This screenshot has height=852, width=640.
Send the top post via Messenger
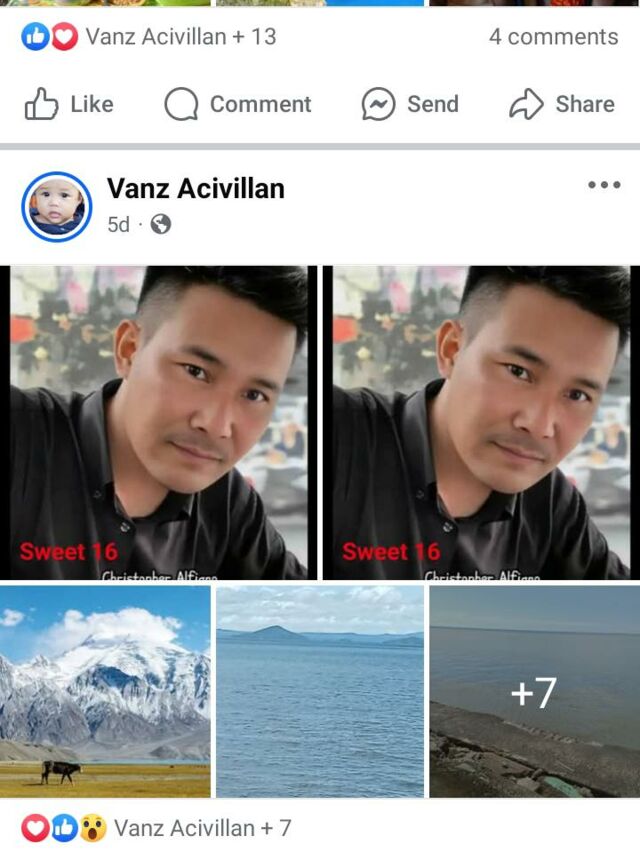tap(410, 104)
